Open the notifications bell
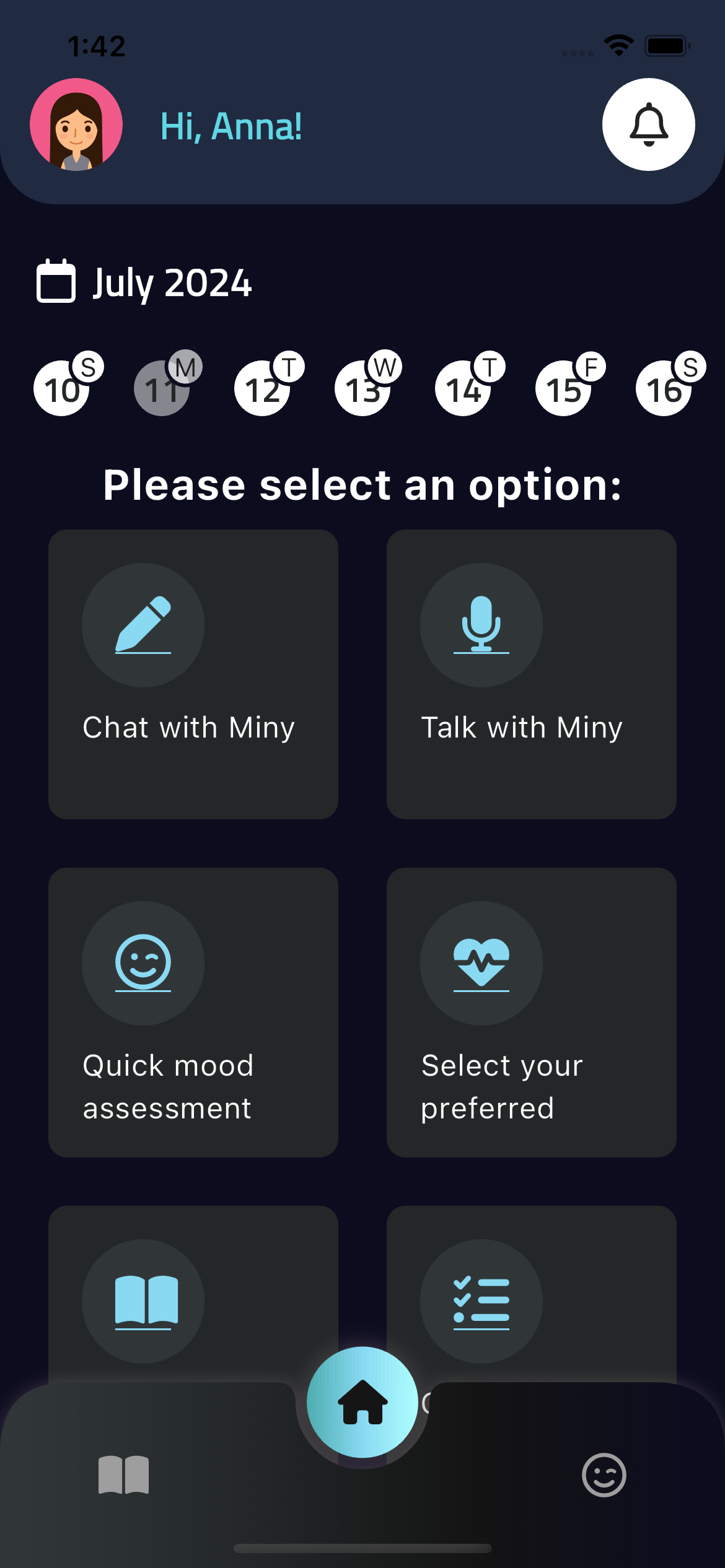 [x=648, y=124]
